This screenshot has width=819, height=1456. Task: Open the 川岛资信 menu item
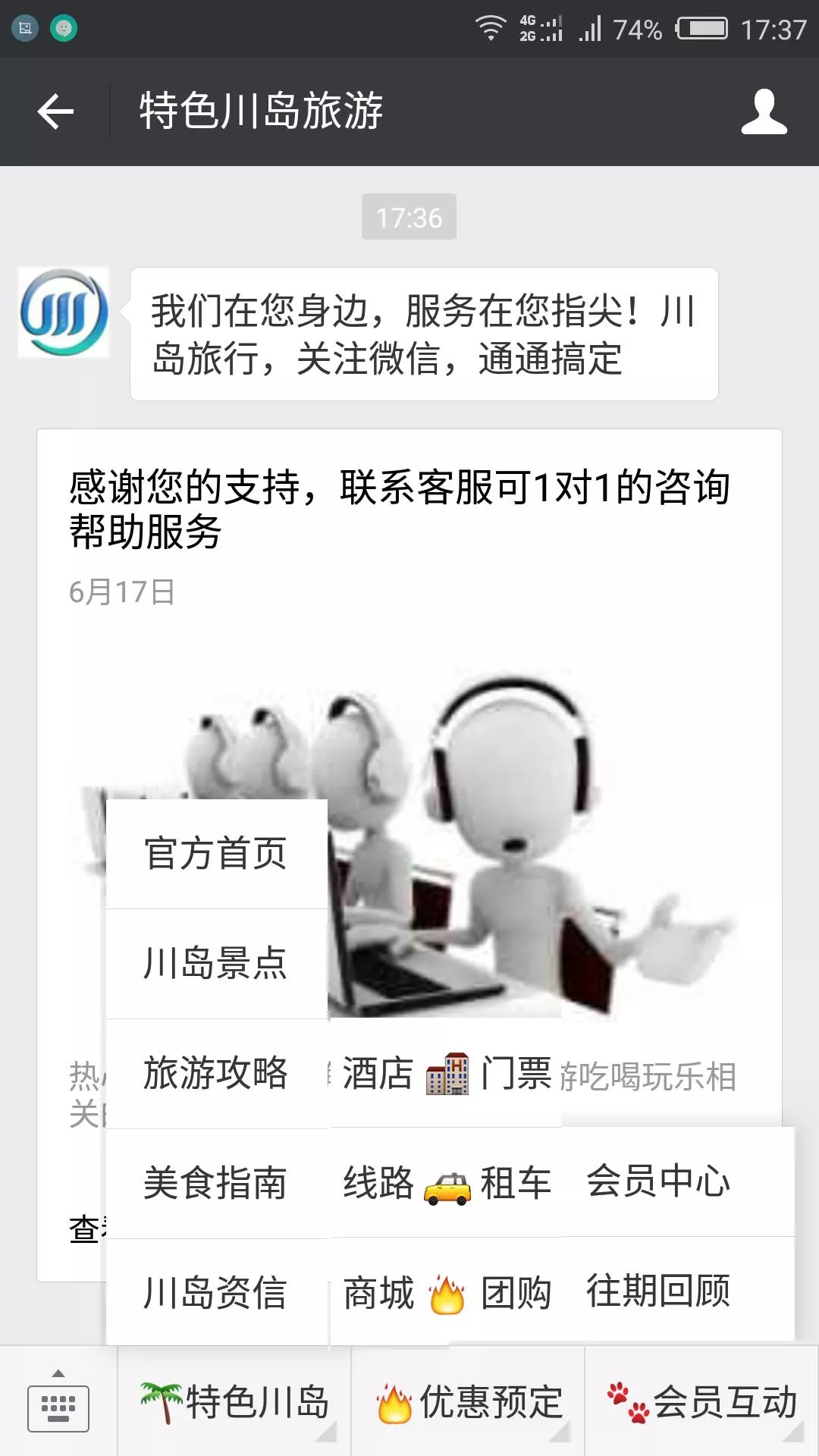tap(216, 1294)
